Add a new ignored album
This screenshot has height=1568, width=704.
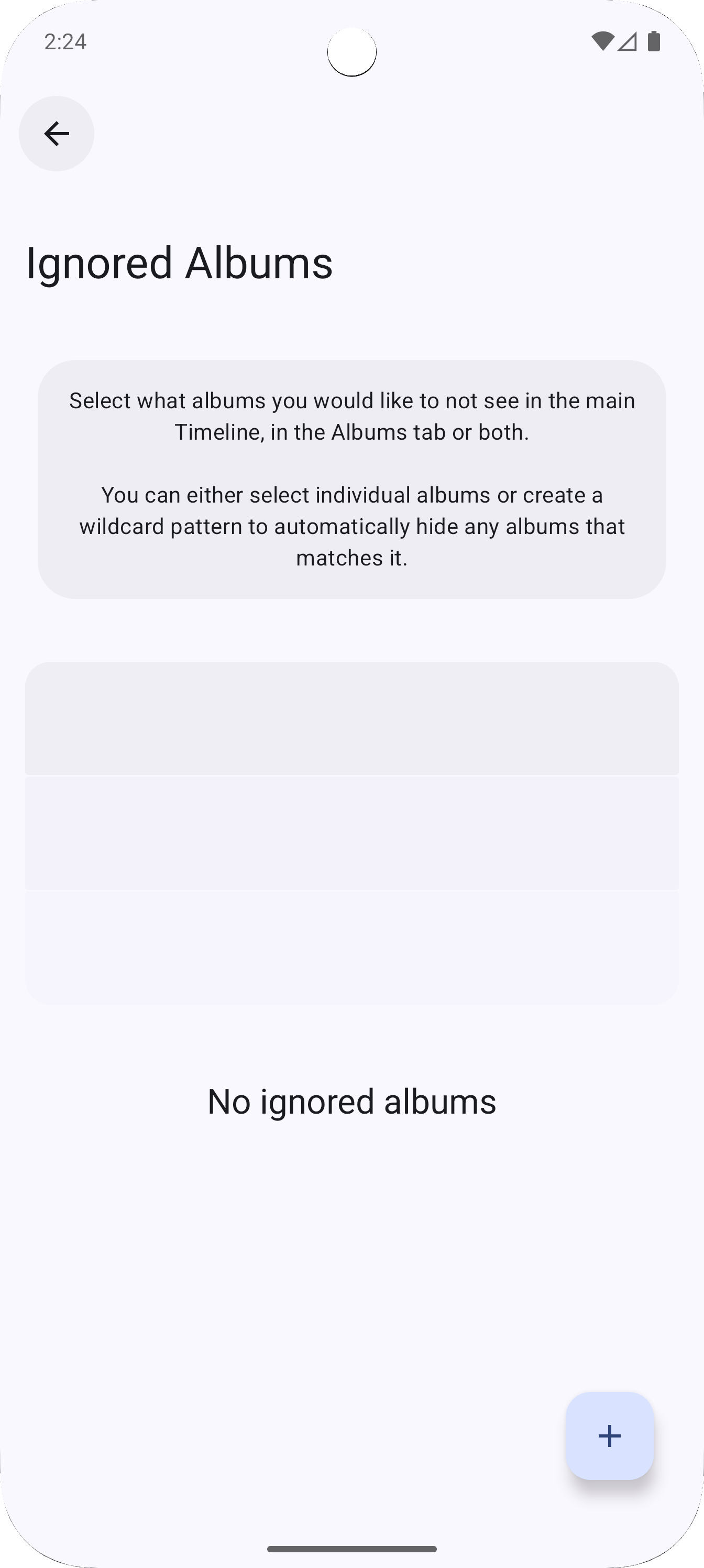point(609,1436)
